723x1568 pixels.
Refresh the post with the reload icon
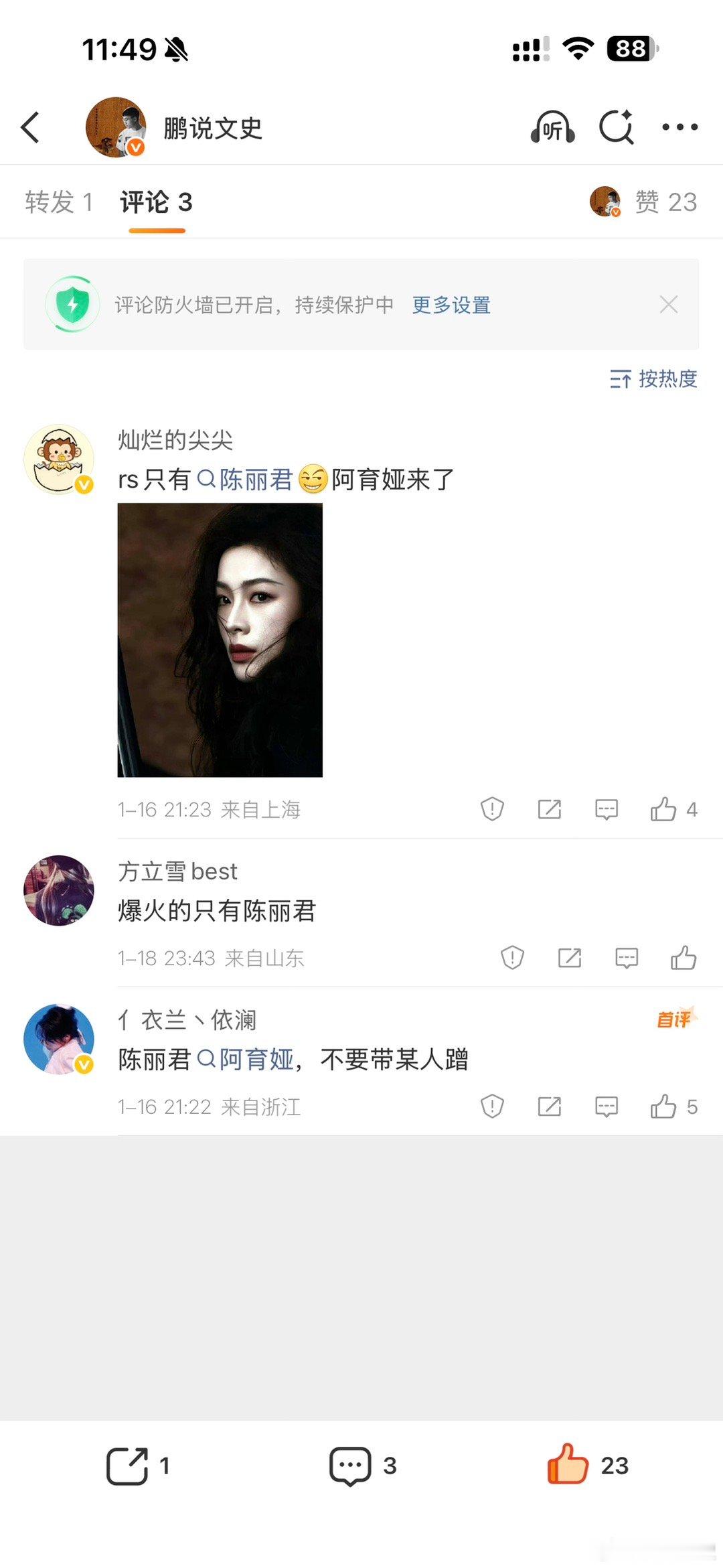(617, 127)
